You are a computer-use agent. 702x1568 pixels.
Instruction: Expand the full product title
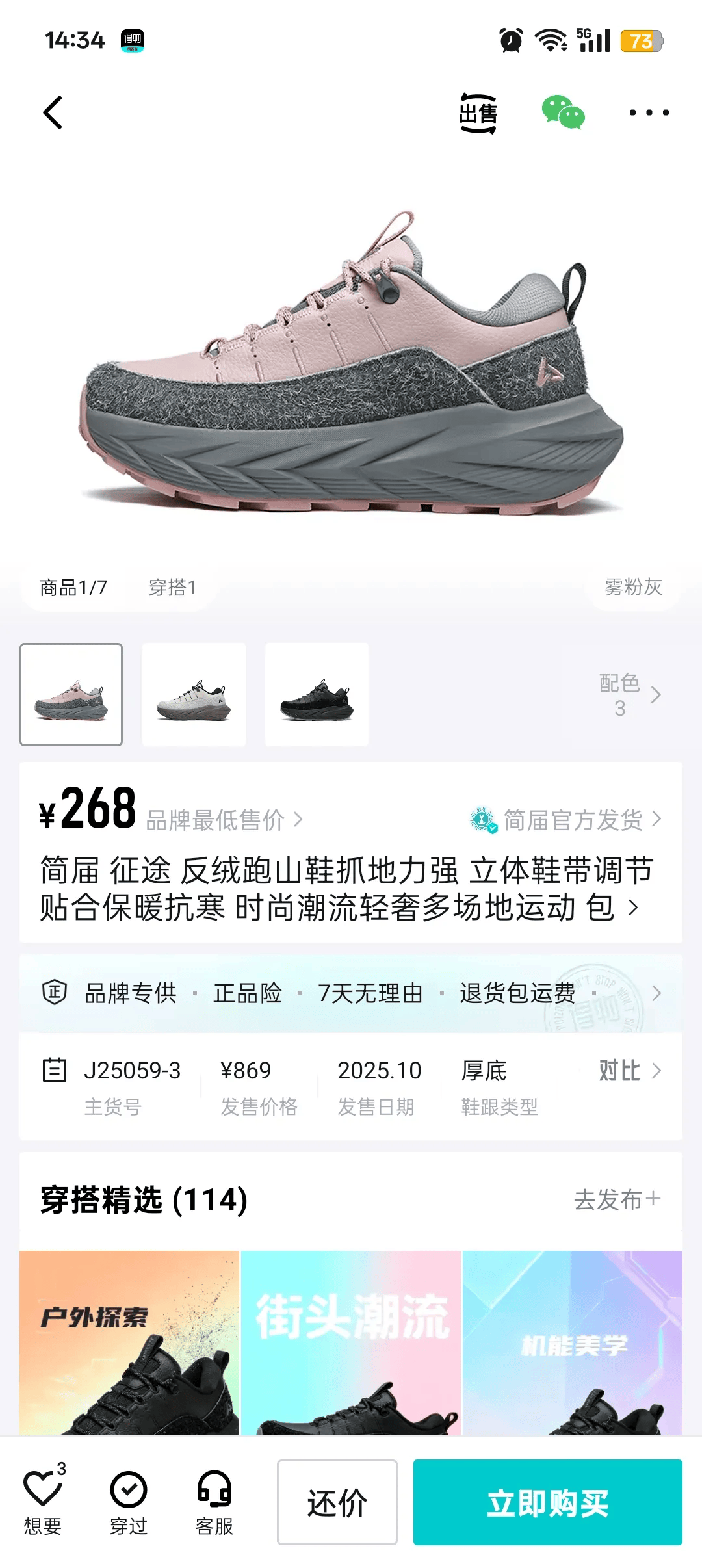(x=633, y=908)
